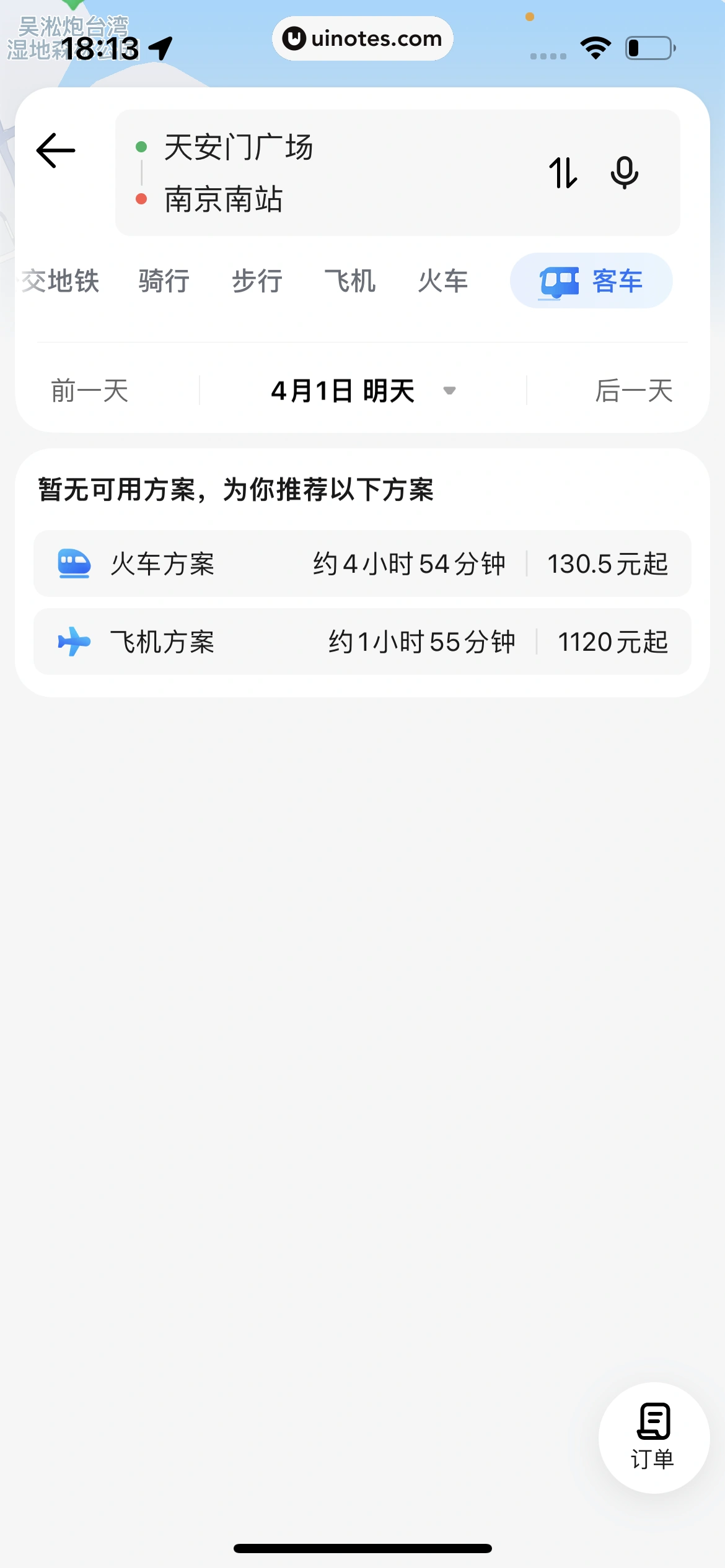Switch to the 飞机 tab

click(x=350, y=281)
